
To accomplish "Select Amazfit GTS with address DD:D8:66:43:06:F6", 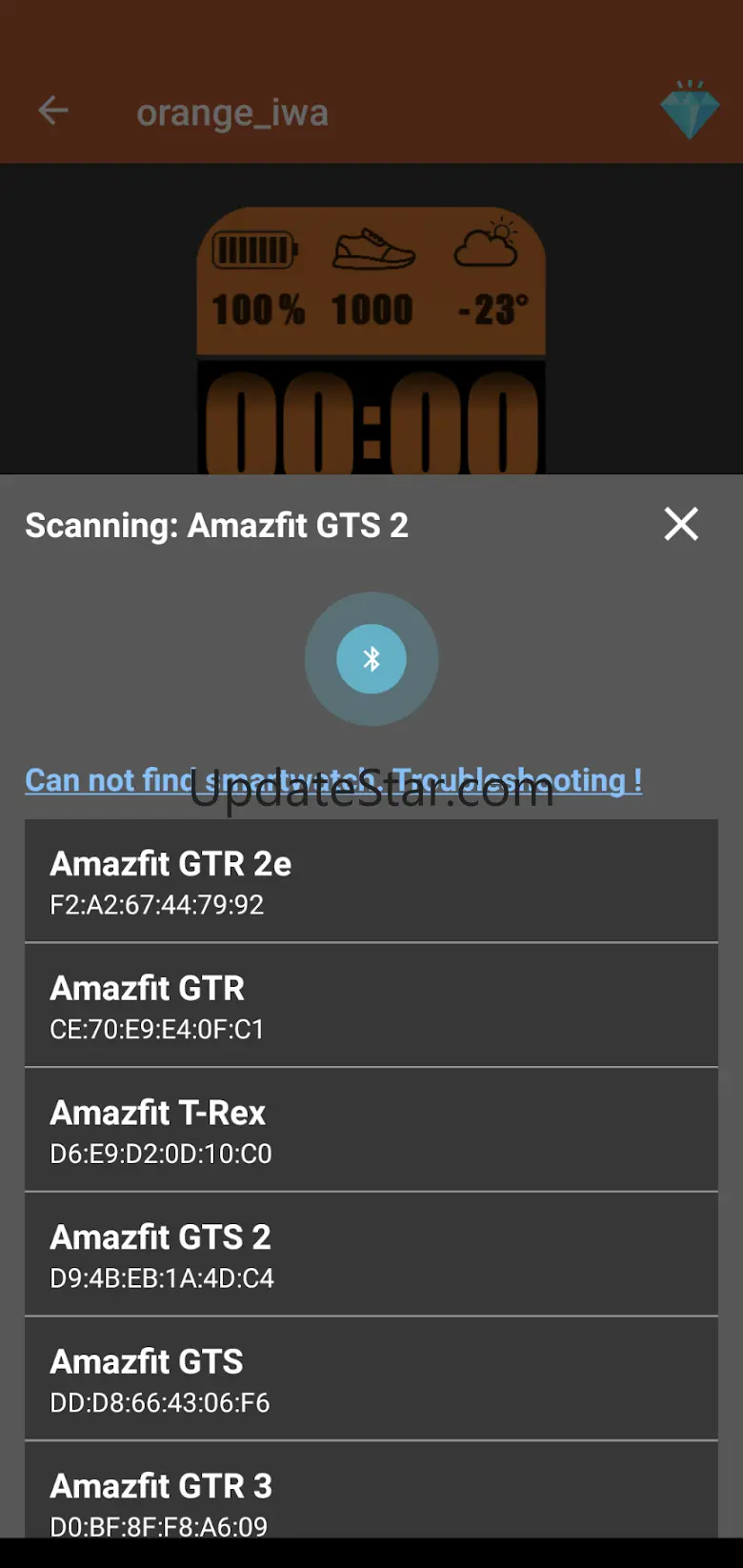I will coord(371,1379).
